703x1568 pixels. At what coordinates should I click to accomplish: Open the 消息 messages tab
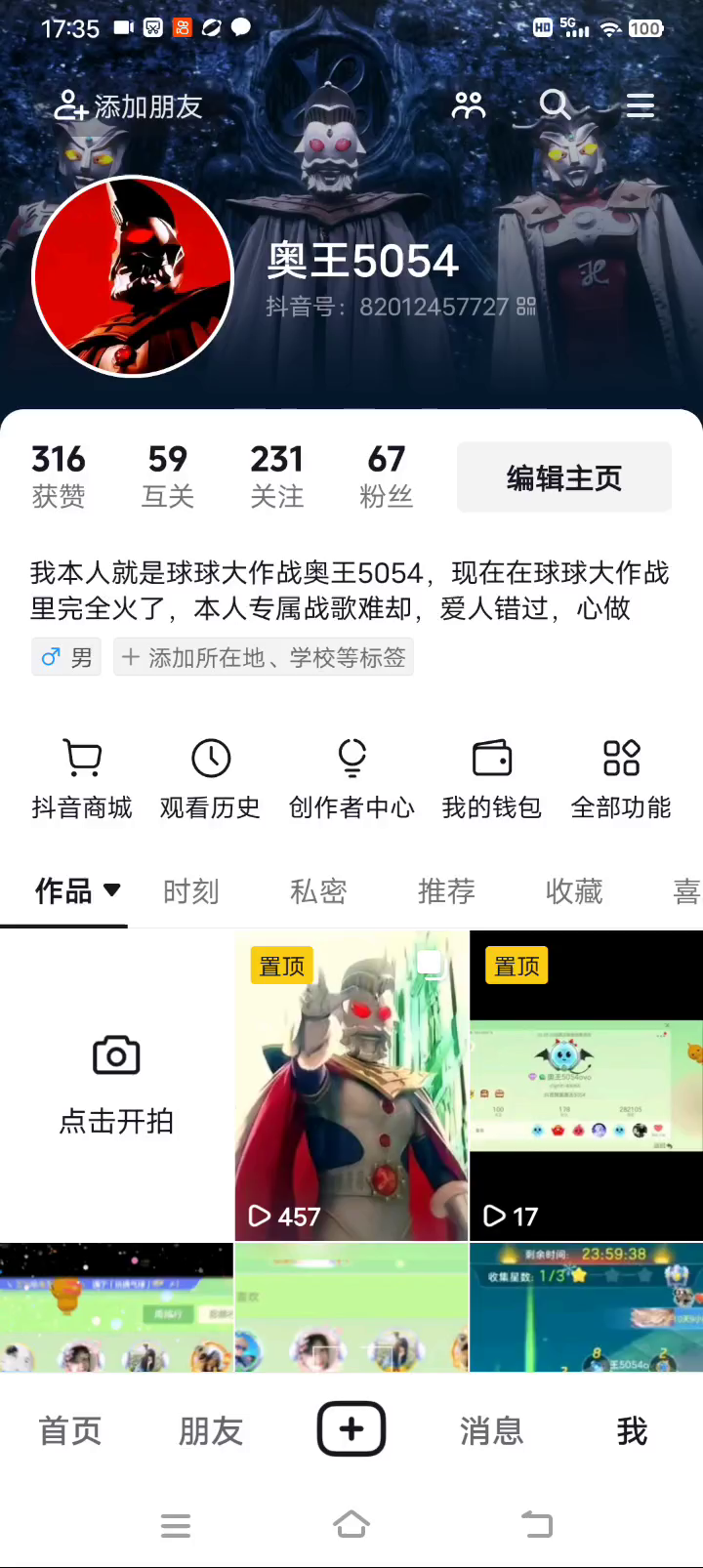(x=491, y=1430)
